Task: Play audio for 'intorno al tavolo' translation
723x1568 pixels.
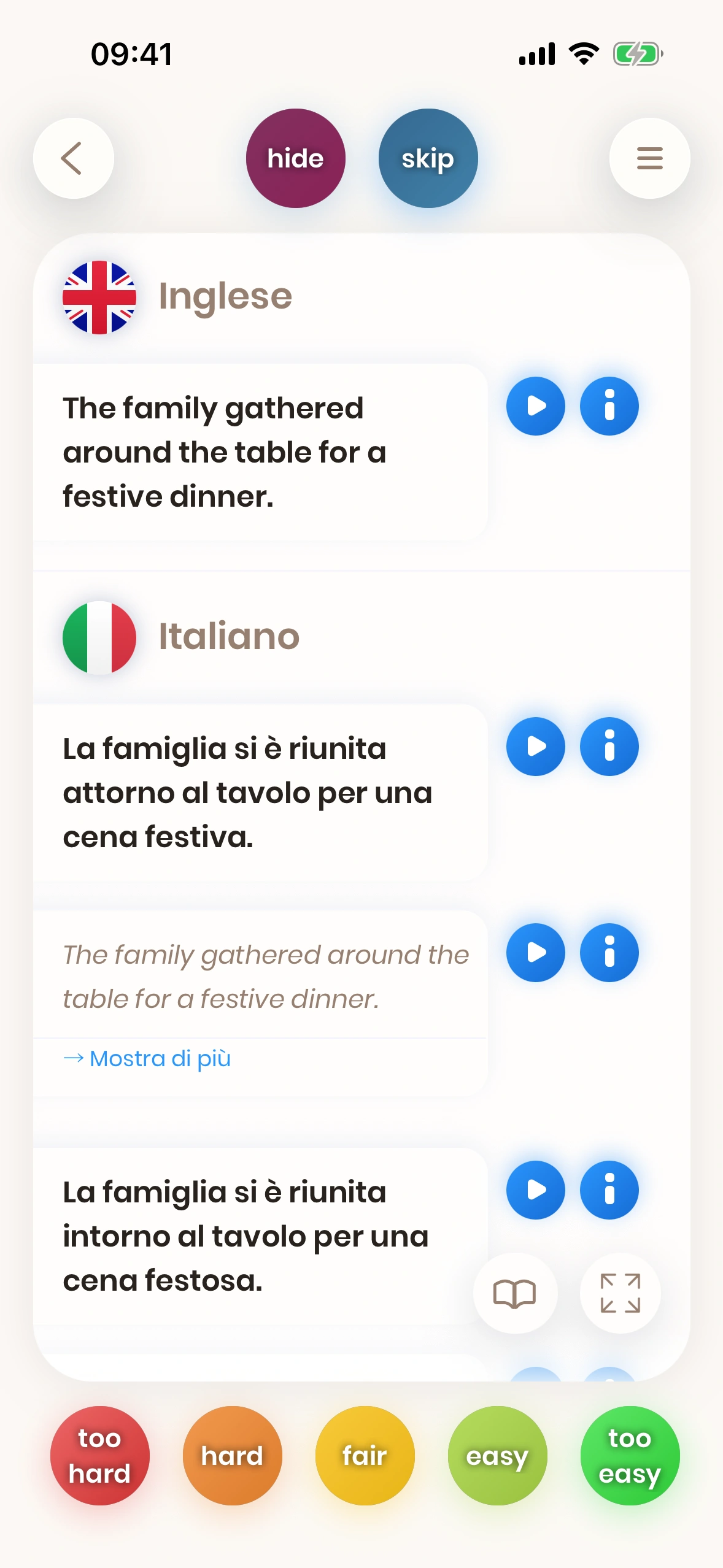Action: pyautogui.click(x=535, y=1190)
